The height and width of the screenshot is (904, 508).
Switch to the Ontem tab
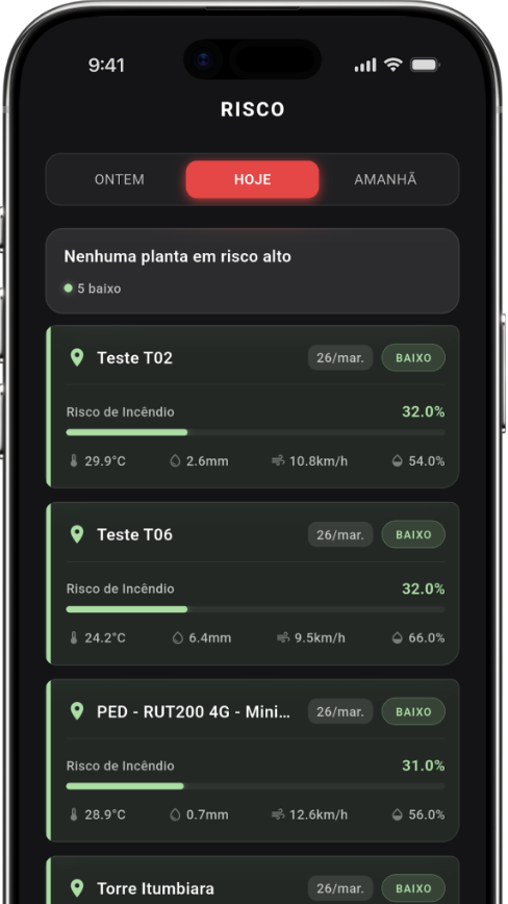click(x=119, y=179)
